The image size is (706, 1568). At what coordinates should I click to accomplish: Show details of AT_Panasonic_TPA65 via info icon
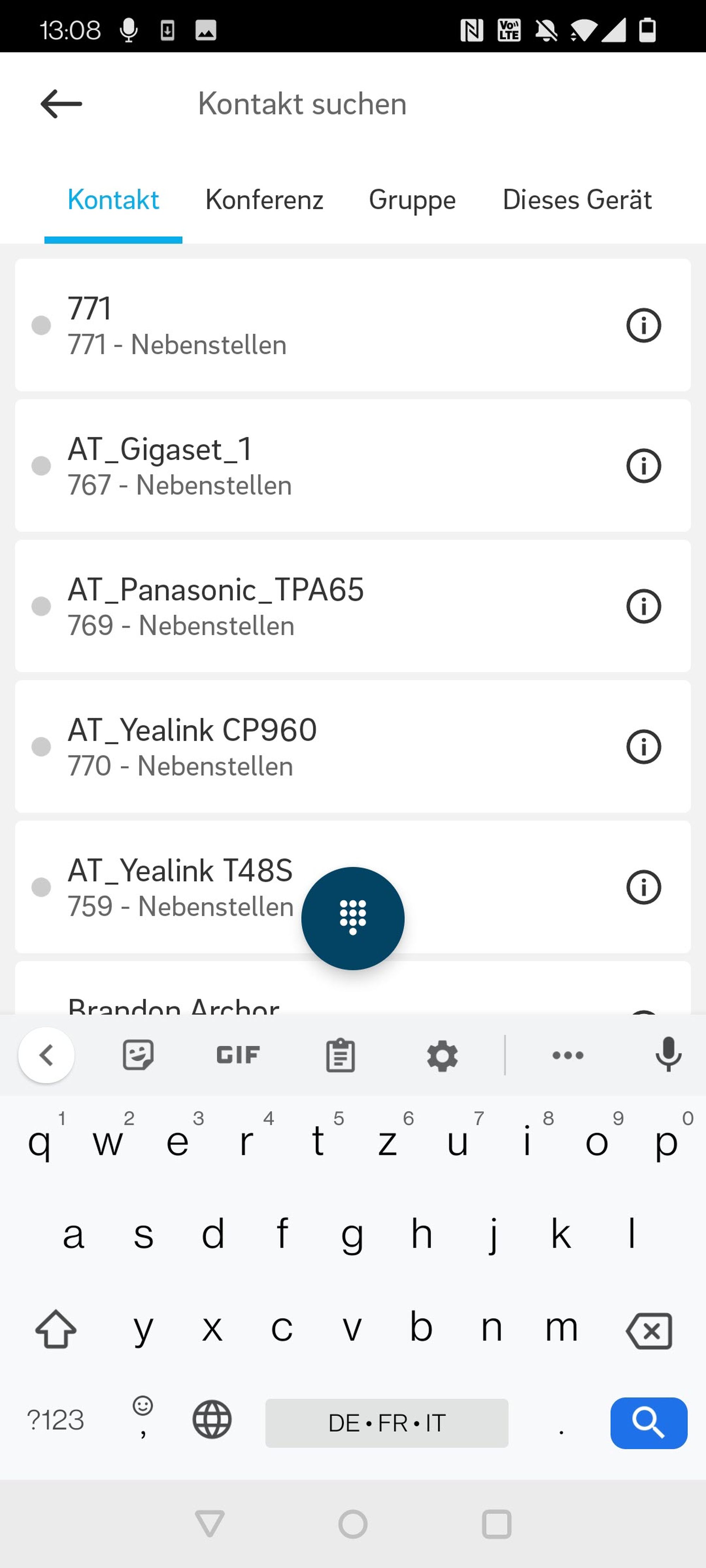coord(643,607)
